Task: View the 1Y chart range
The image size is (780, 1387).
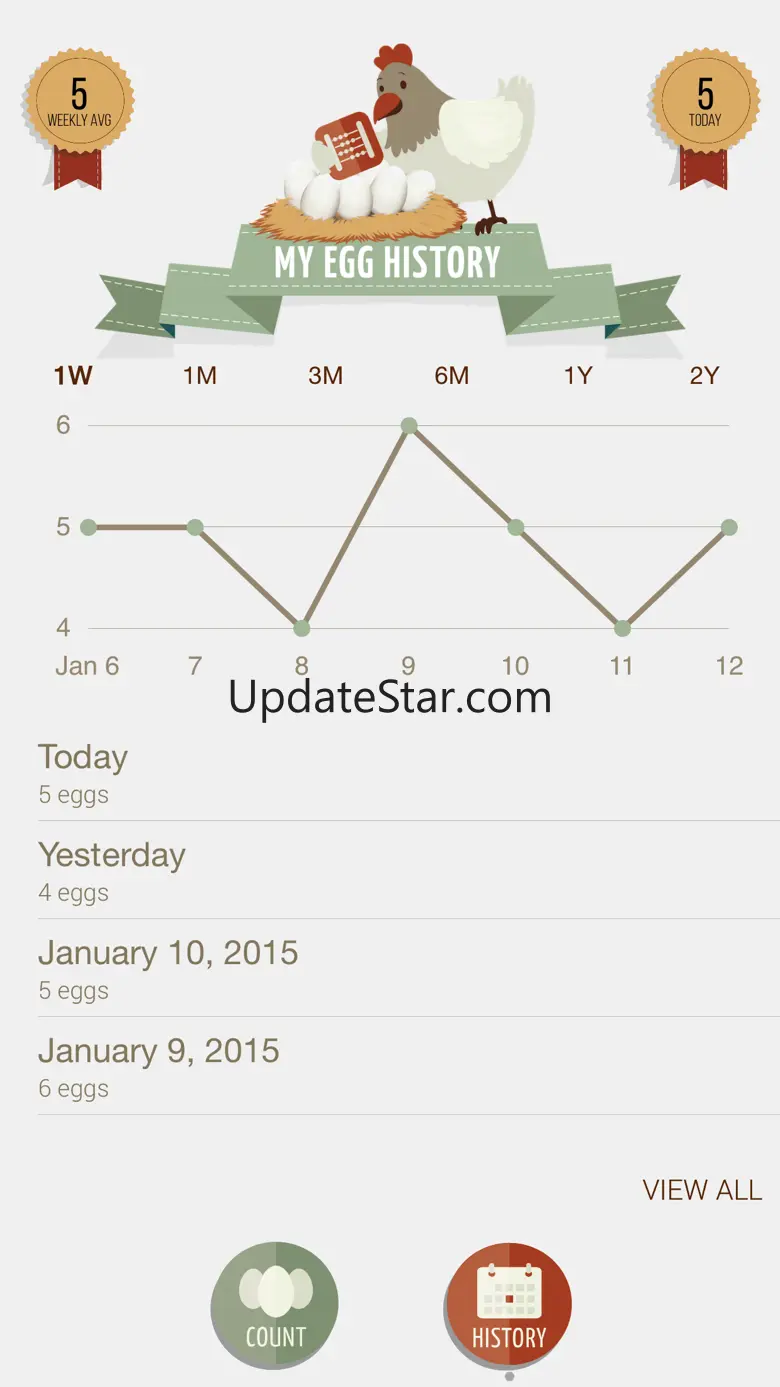Action: pyautogui.click(x=578, y=376)
